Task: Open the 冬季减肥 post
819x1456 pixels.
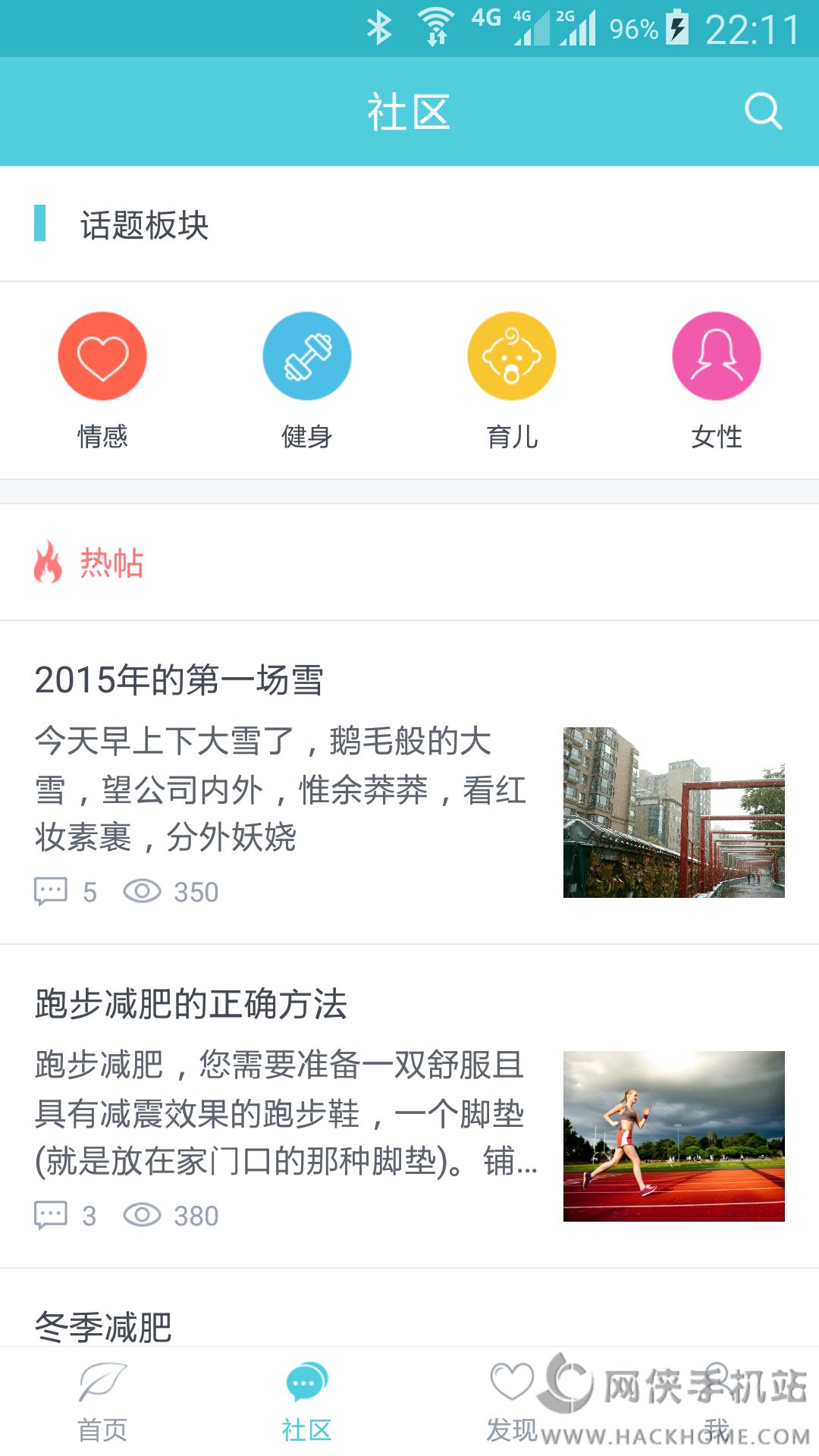Action: point(104,1327)
